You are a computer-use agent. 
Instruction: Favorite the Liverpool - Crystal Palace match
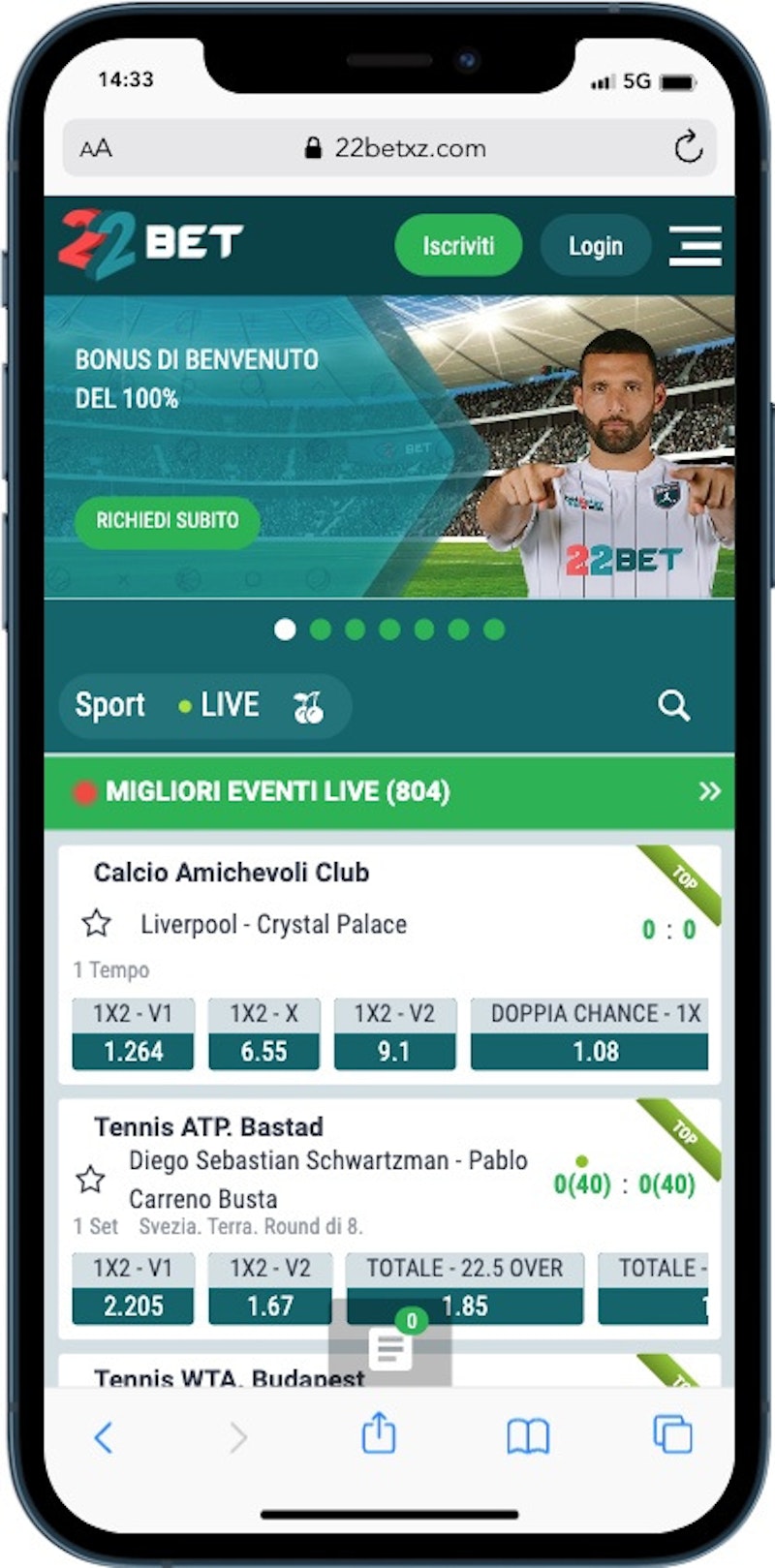[x=96, y=923]
